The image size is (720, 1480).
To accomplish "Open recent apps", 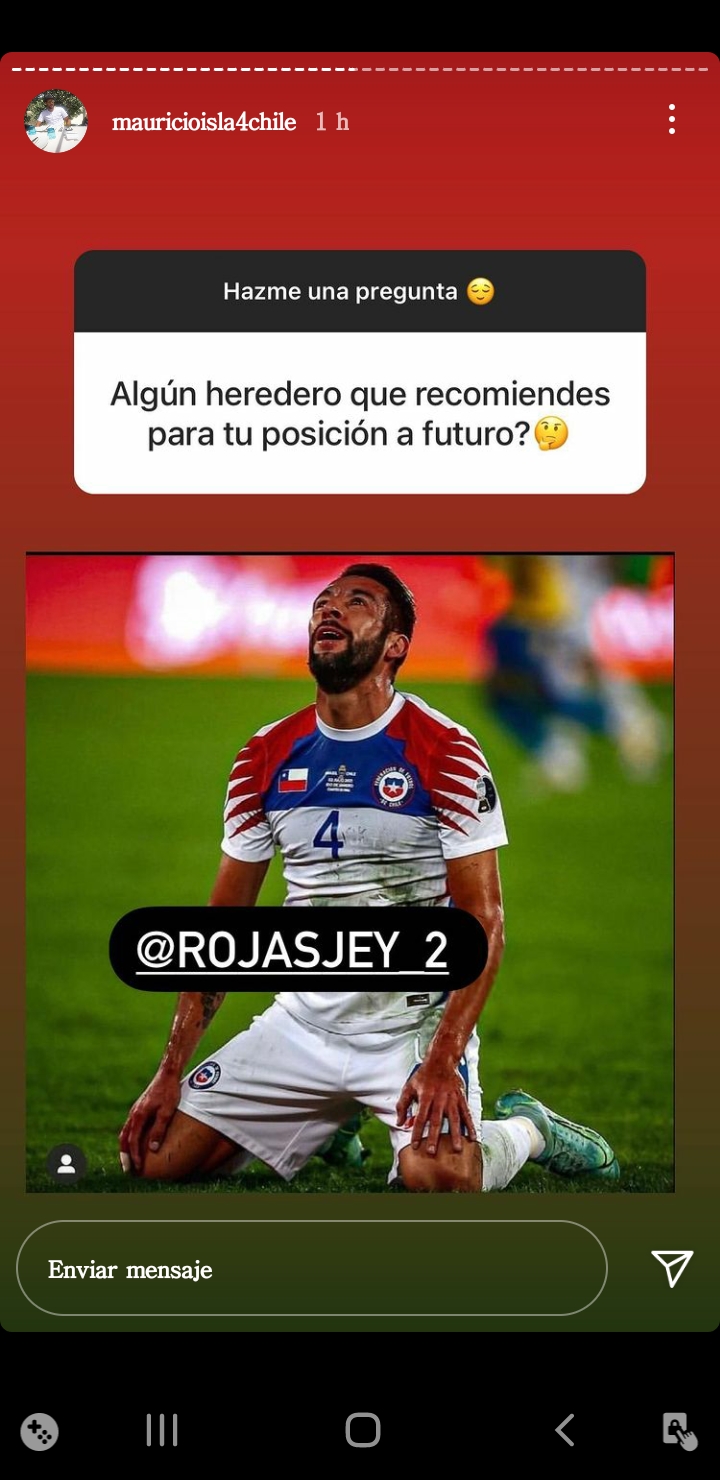I will pos(162,1429).
